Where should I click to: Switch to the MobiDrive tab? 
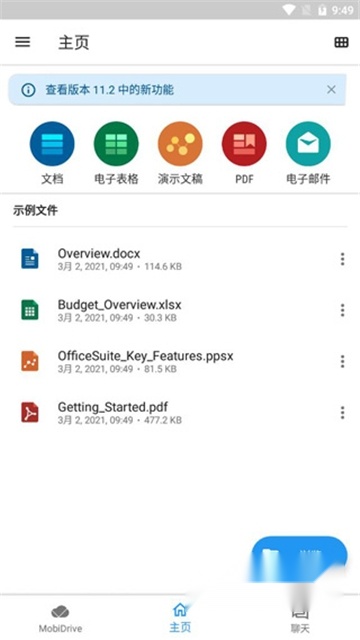click(60, 619)
